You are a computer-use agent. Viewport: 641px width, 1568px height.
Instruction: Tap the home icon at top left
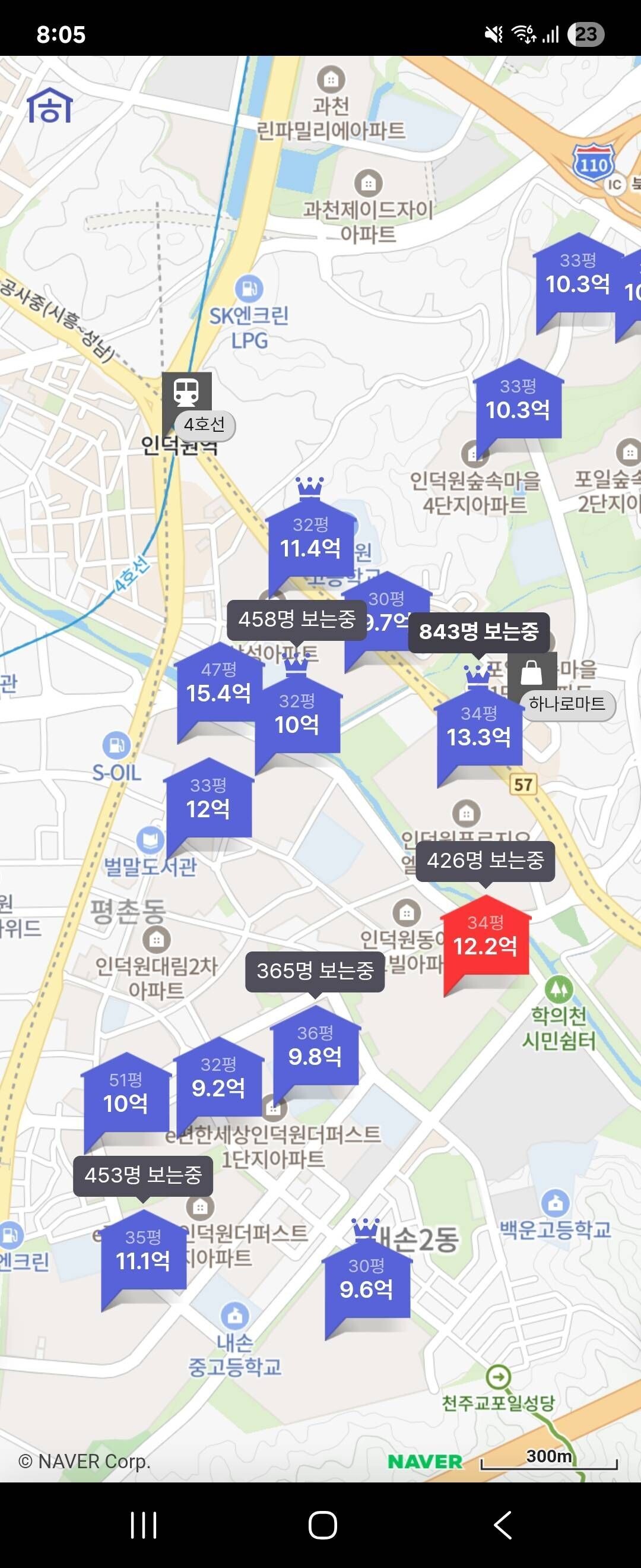pos(51,106)
